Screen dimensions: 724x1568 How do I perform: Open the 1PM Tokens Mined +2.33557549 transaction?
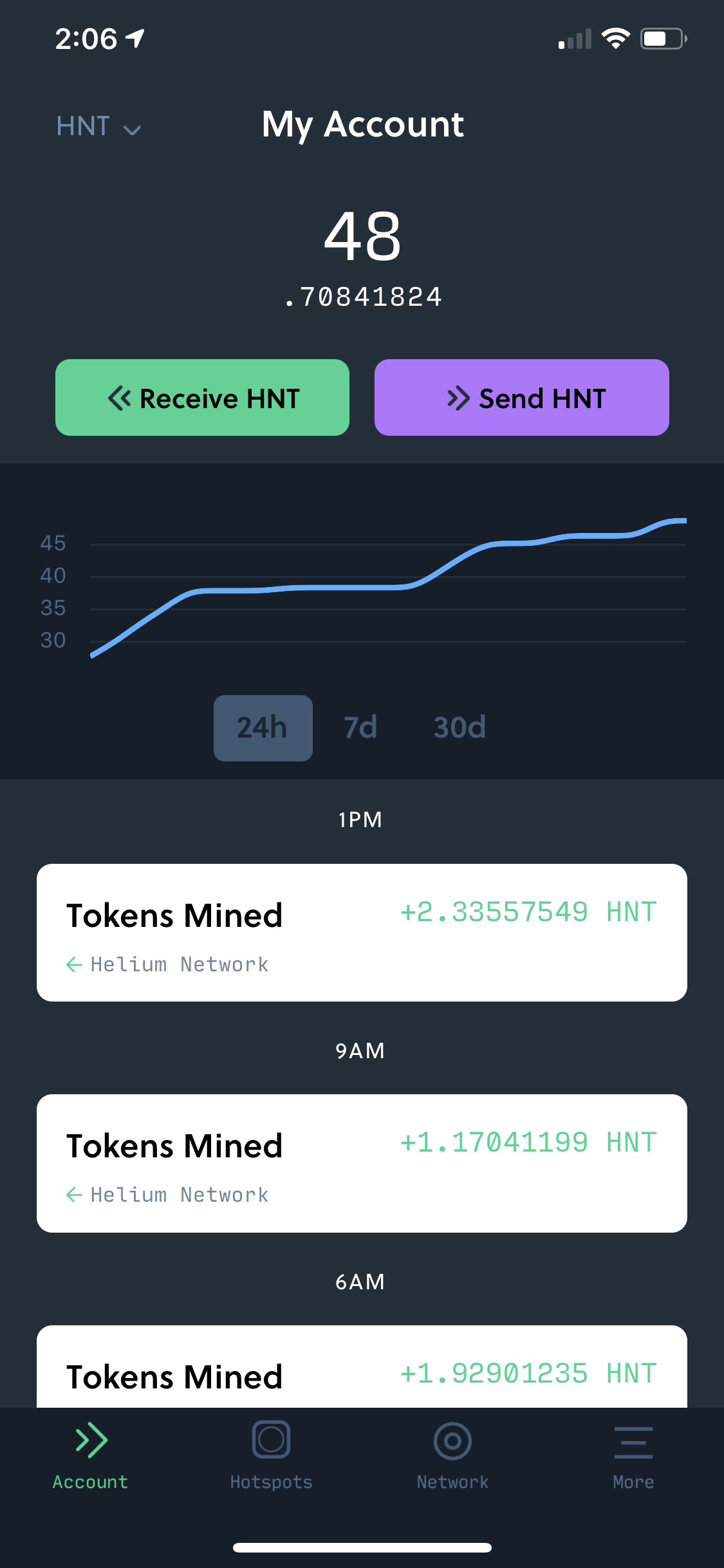[362, 932]
